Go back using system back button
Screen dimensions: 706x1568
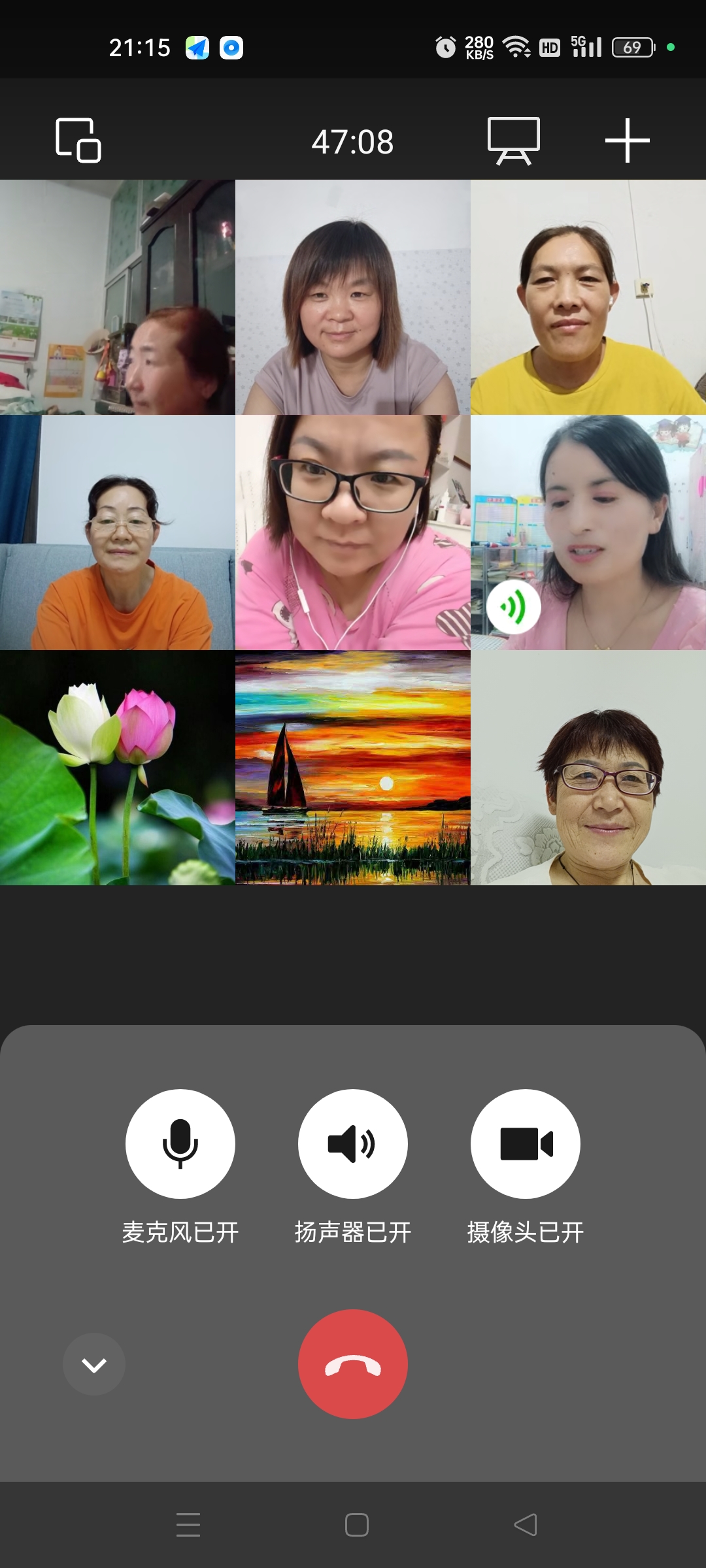525,1525
